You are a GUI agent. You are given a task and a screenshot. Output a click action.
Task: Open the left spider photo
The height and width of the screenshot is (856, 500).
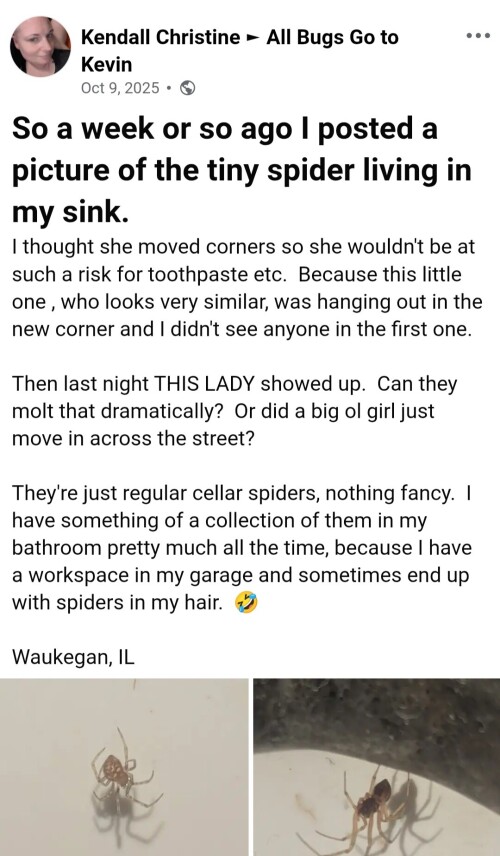click(124, 767)
